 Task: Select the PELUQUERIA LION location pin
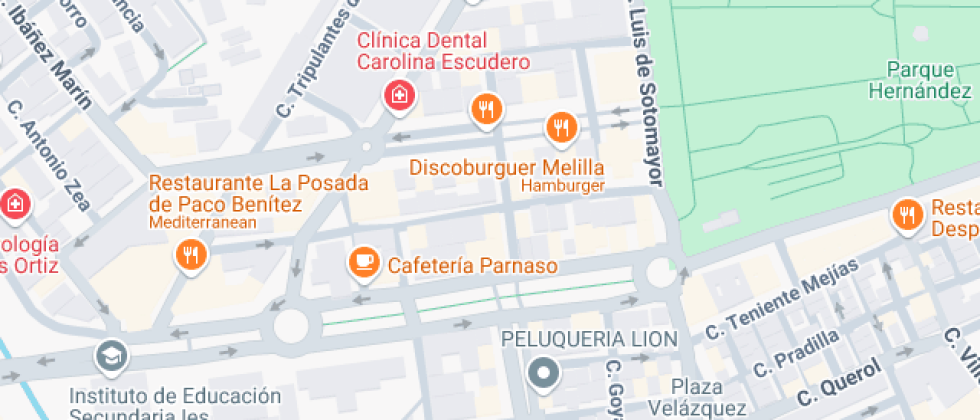pyautogui.click(x=544, y=374)
